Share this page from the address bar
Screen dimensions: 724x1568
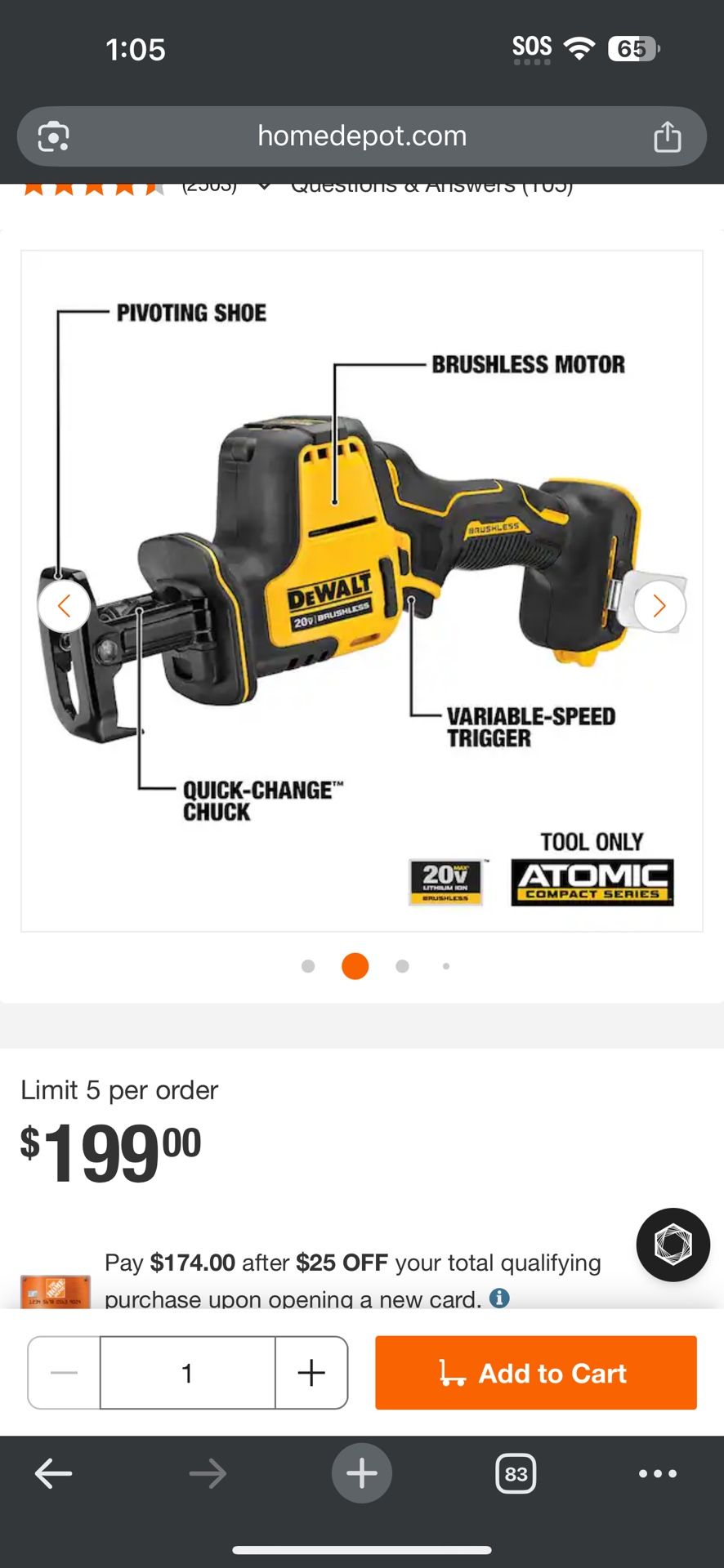click(x=667, y=136)
